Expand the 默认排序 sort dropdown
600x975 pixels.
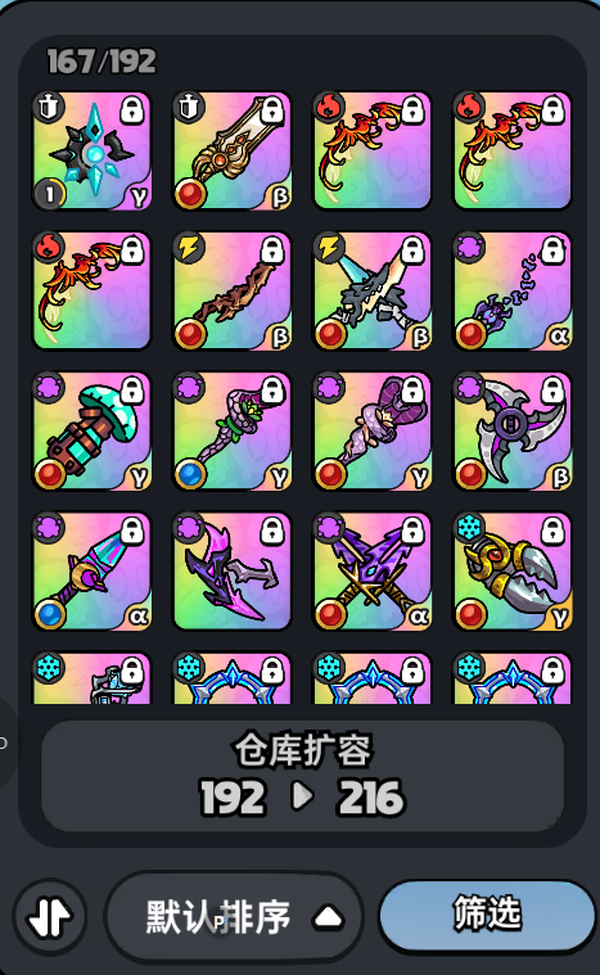[234, 916]
